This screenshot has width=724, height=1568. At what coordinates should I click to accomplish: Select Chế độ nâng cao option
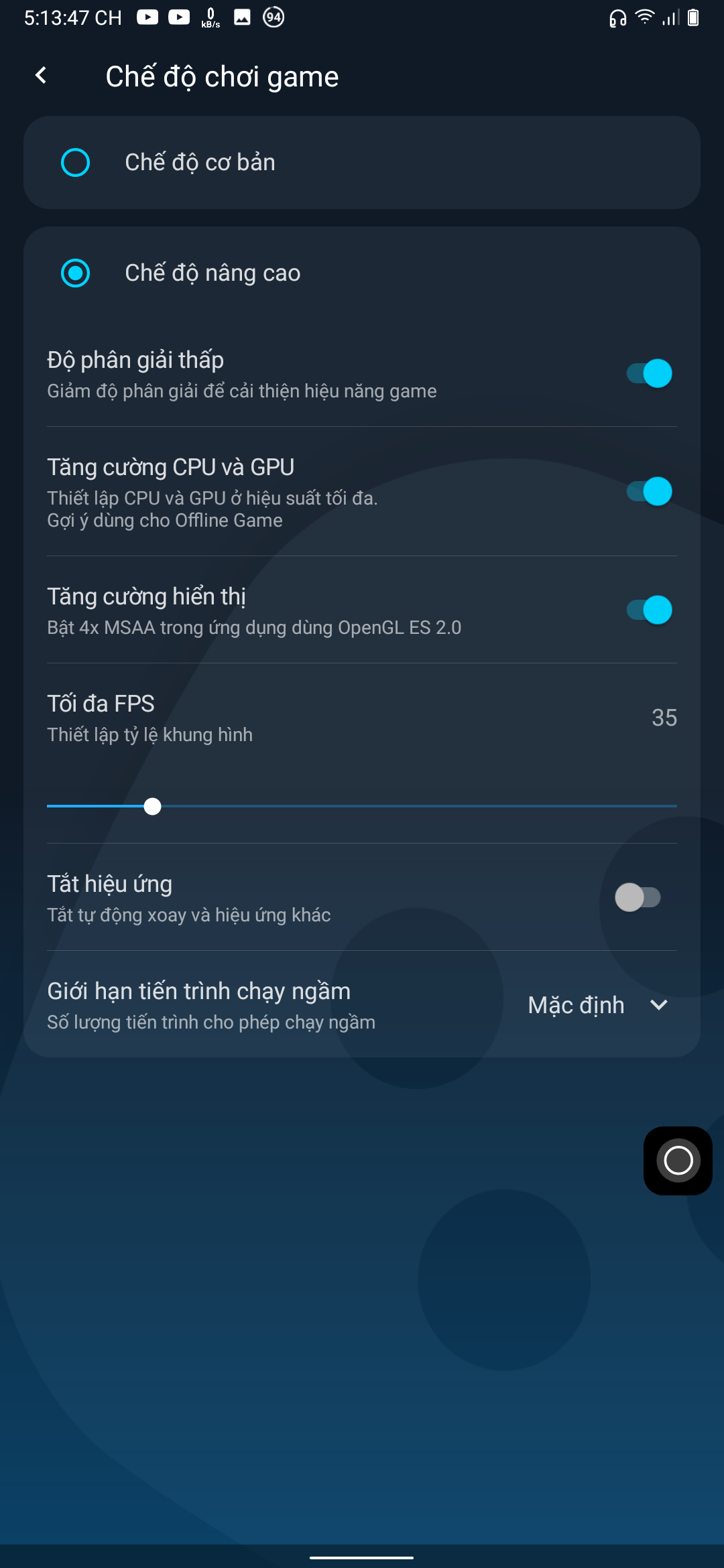point(75,273)
